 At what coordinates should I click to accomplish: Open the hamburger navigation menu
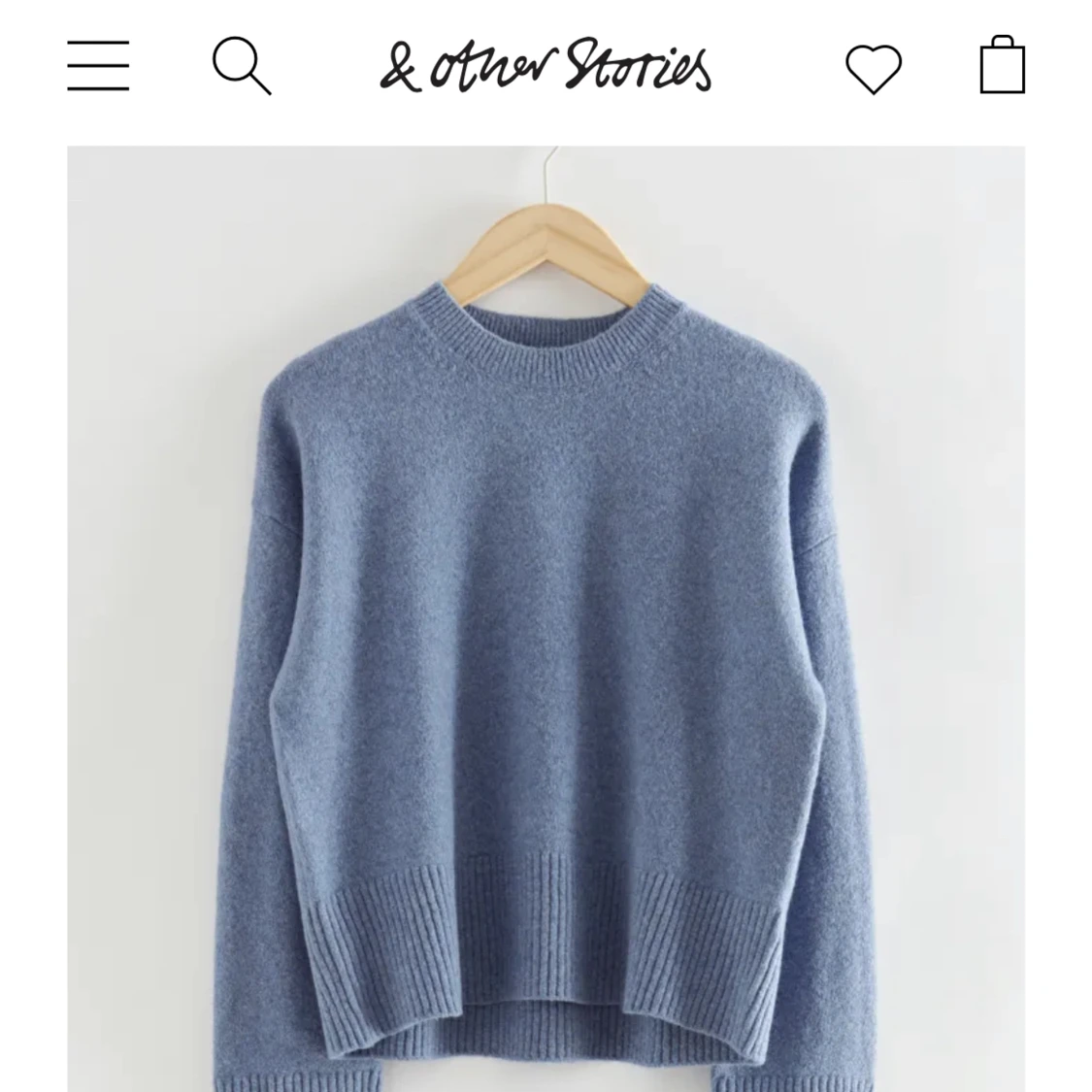tap(98, 66)
